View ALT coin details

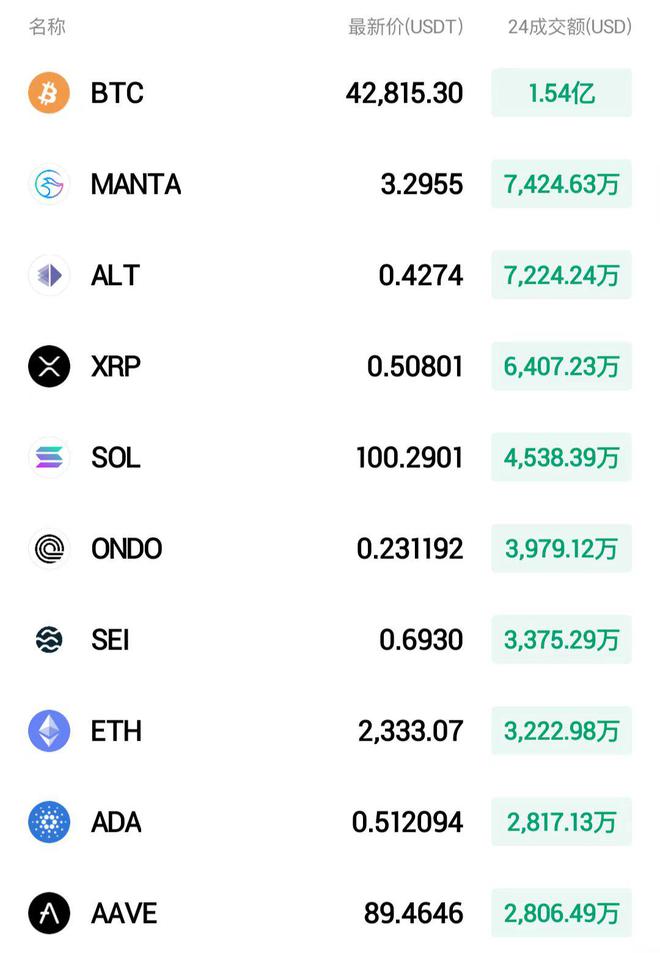tap(115, 276)
